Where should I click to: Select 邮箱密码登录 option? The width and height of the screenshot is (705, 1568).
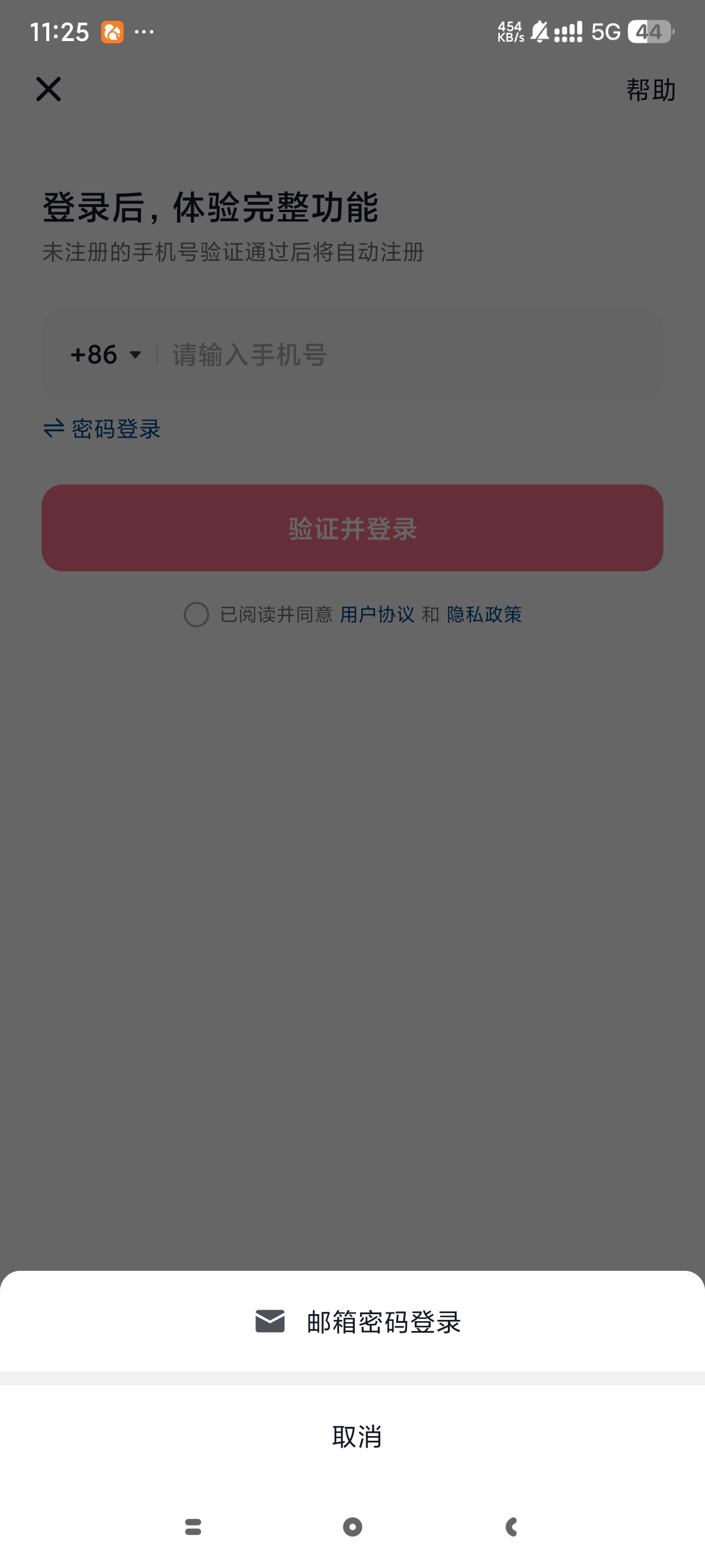tap(358, 1322)
